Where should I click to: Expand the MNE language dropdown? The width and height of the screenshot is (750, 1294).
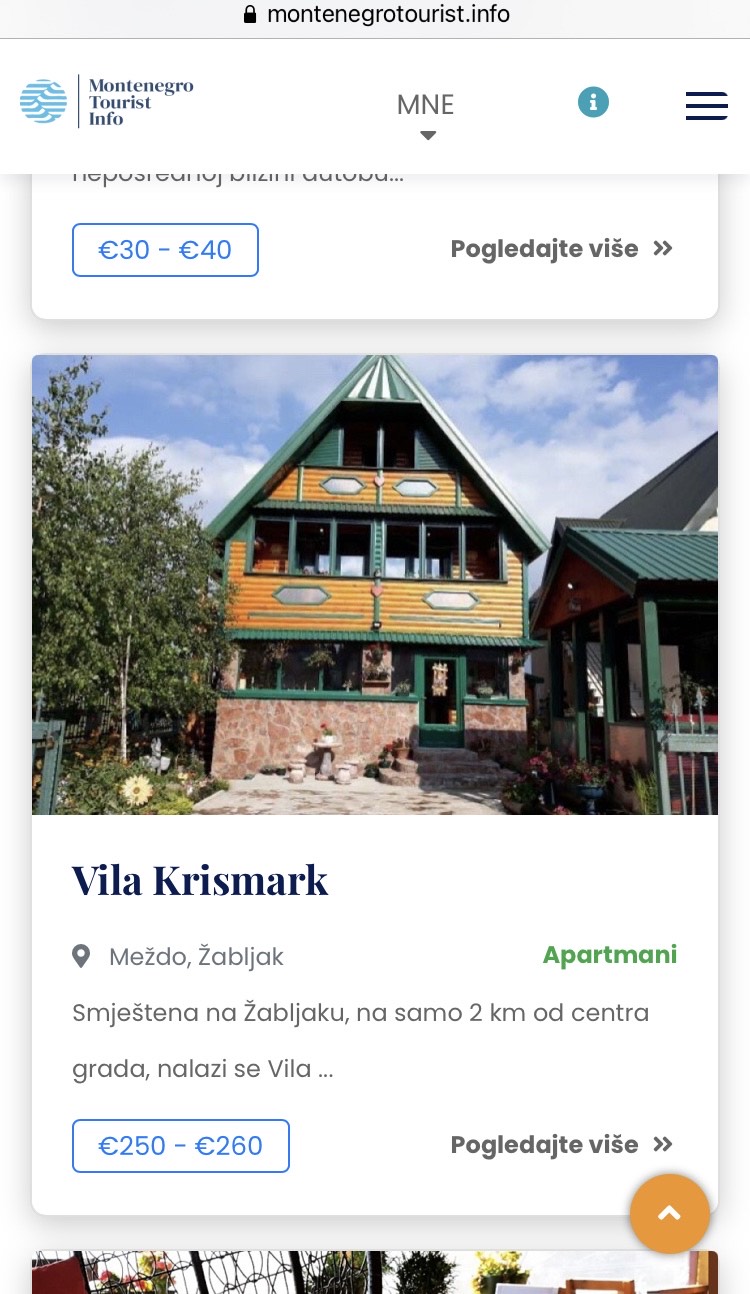pyautogui.click(x=426, y=115)
